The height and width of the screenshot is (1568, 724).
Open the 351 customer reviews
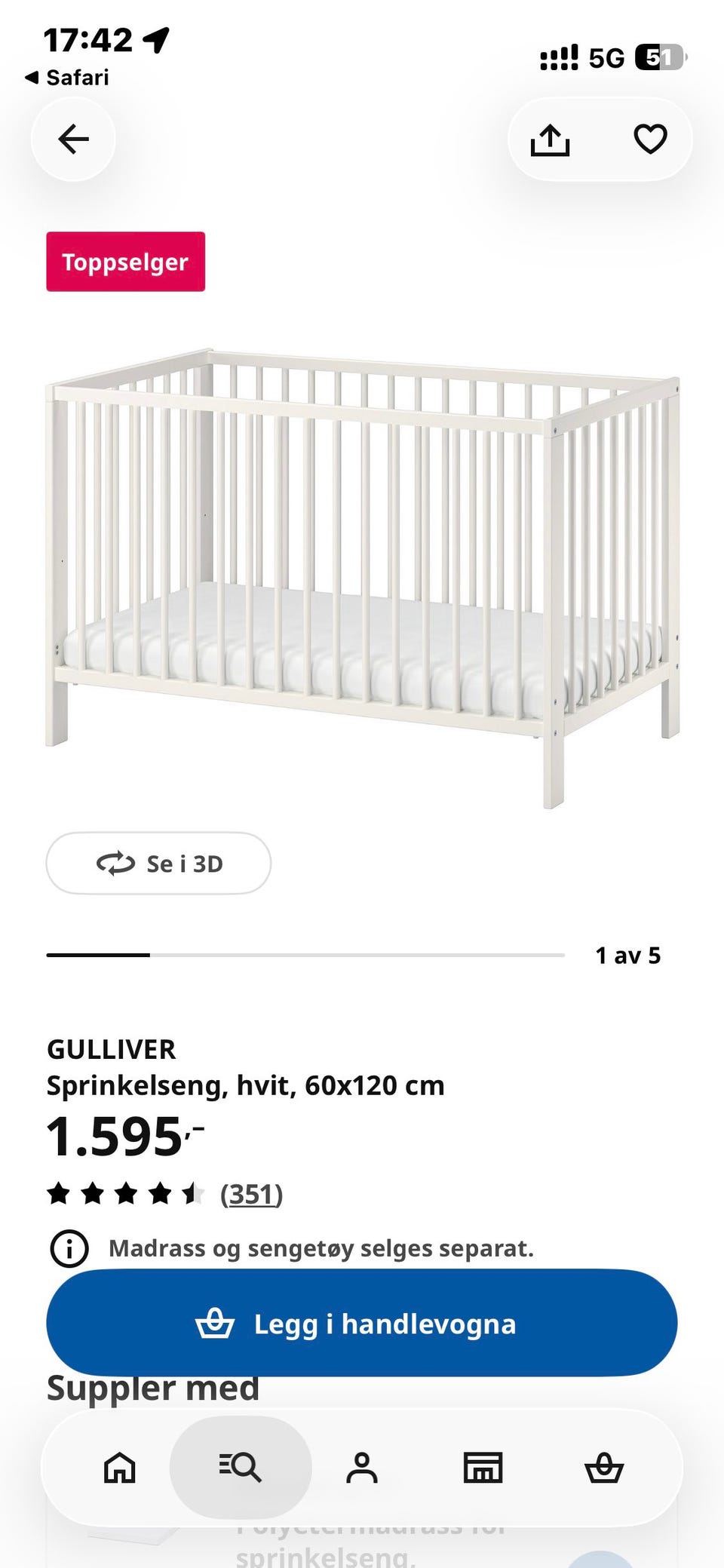pyautogui.click(x=251, y=1194)
